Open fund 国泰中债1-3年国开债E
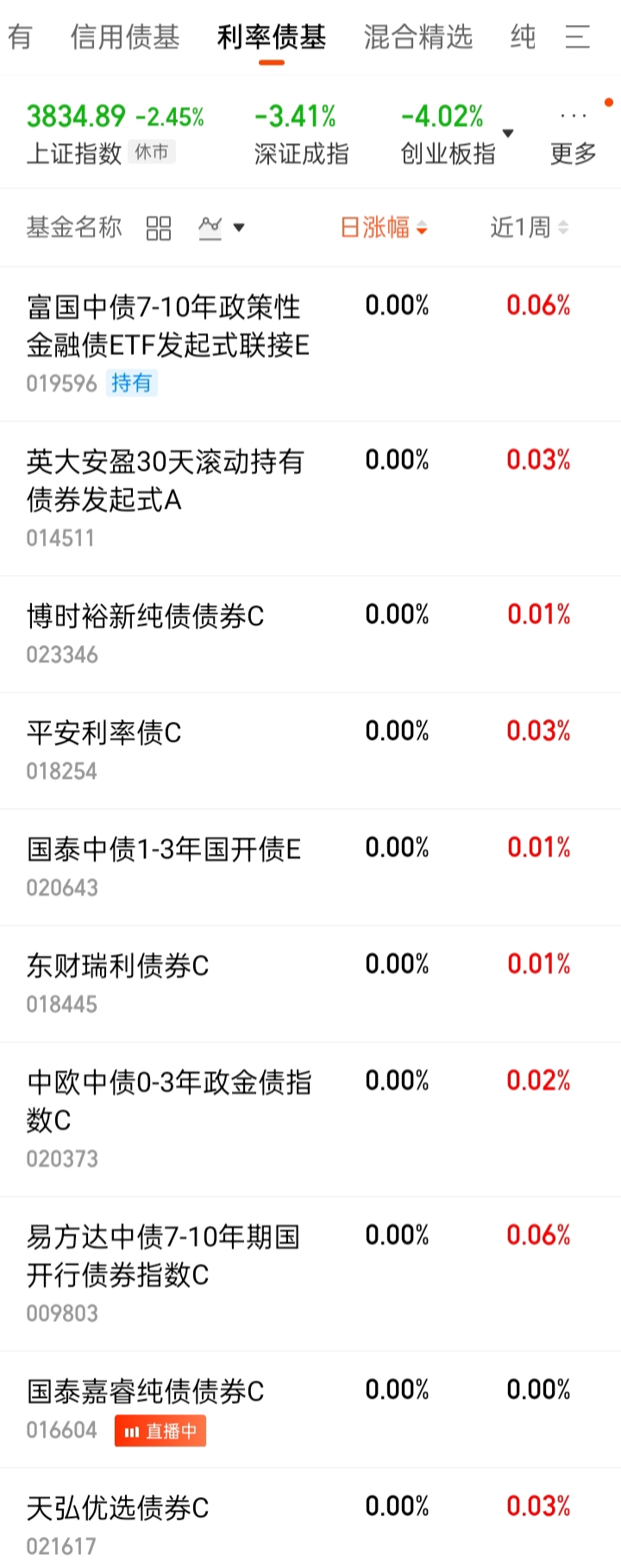 [x=310, y=867]
